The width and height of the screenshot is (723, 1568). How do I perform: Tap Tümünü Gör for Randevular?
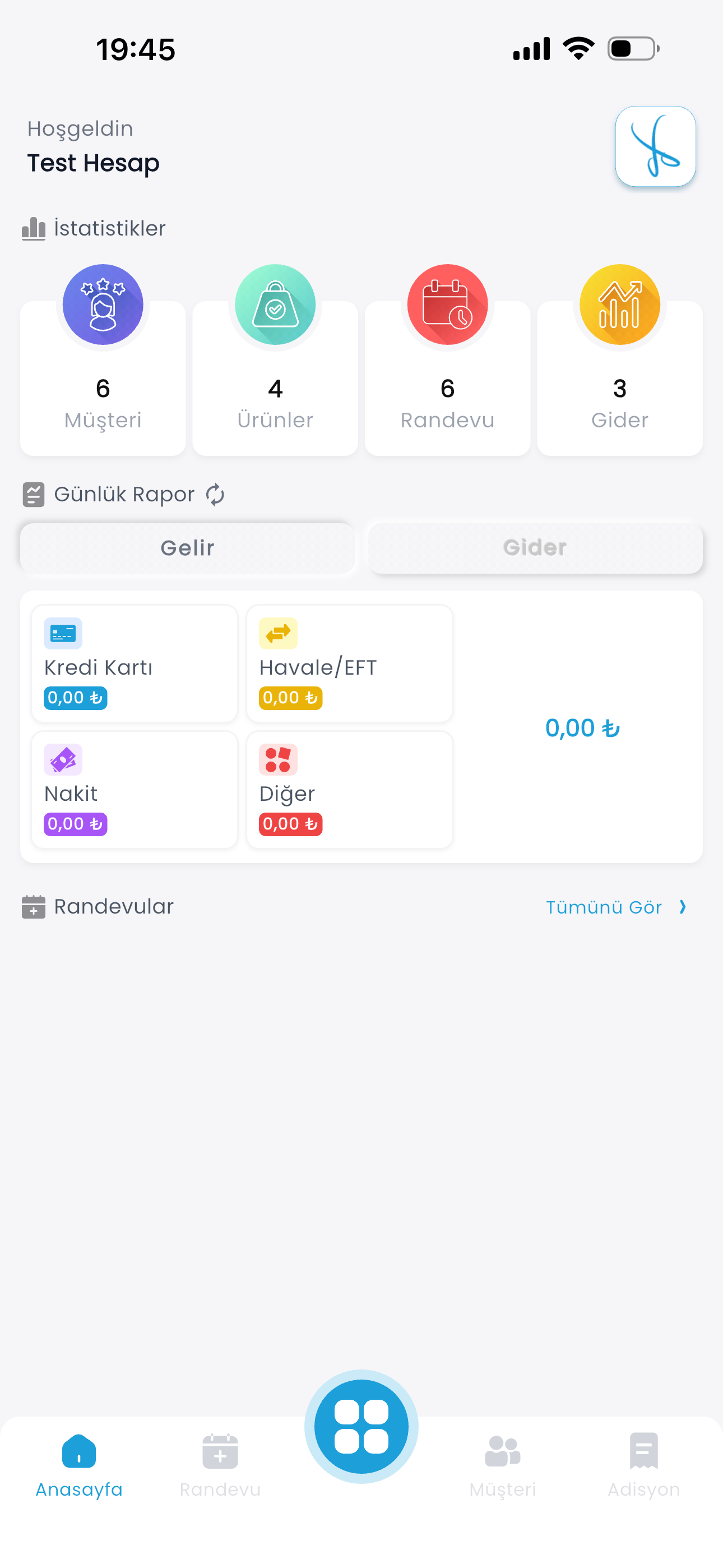tap(615, 907)
